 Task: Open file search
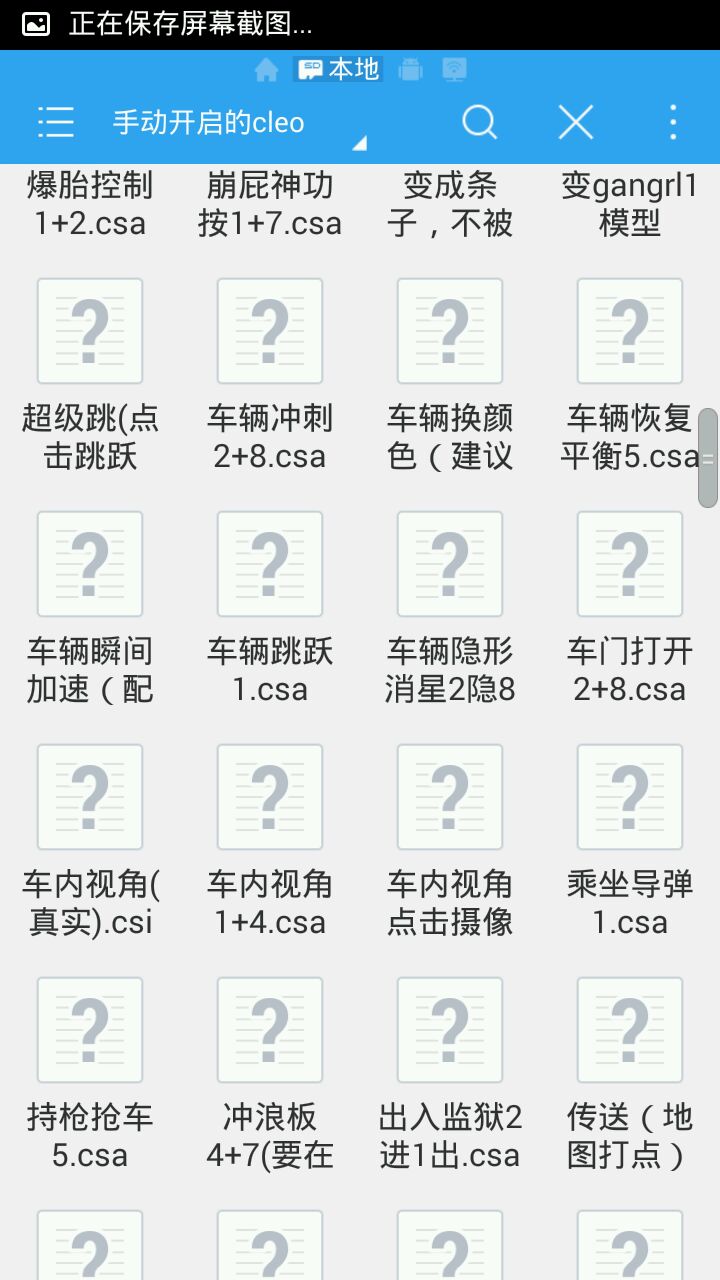[479, 123]
